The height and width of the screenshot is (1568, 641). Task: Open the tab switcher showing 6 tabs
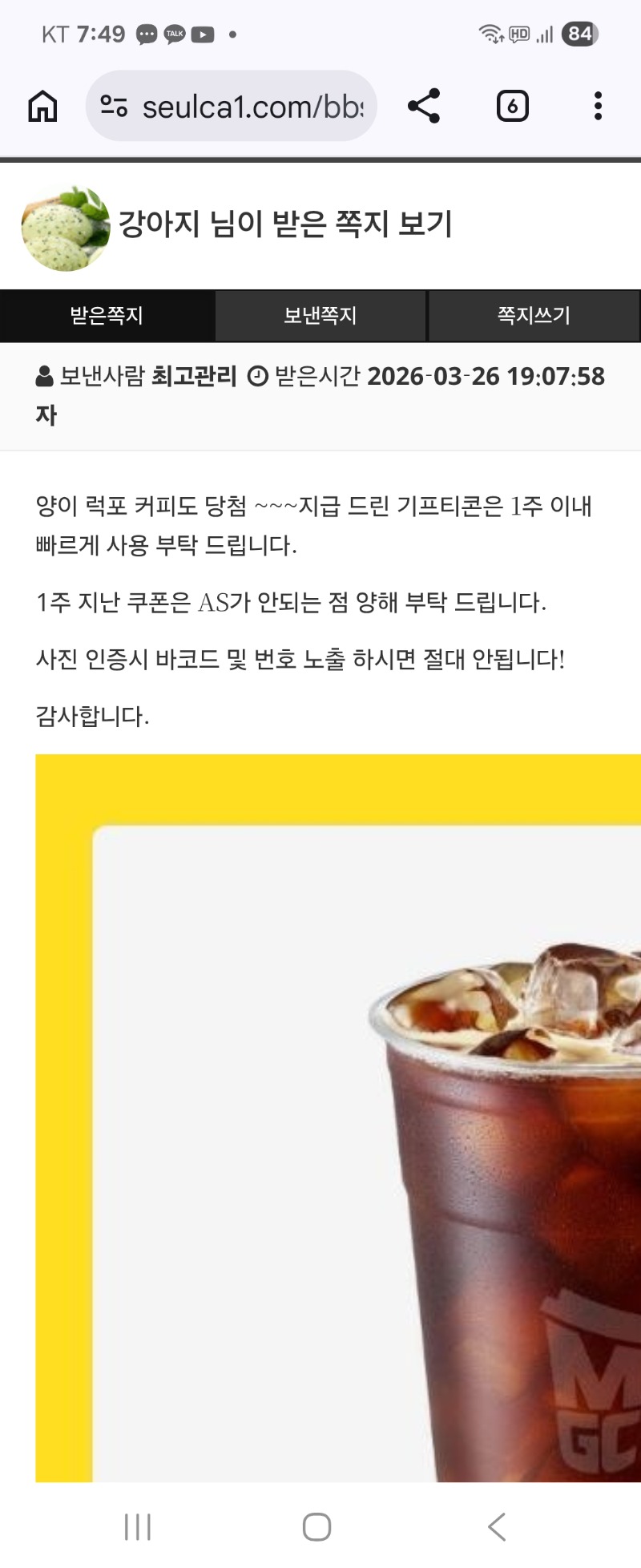tap(512, 106)
